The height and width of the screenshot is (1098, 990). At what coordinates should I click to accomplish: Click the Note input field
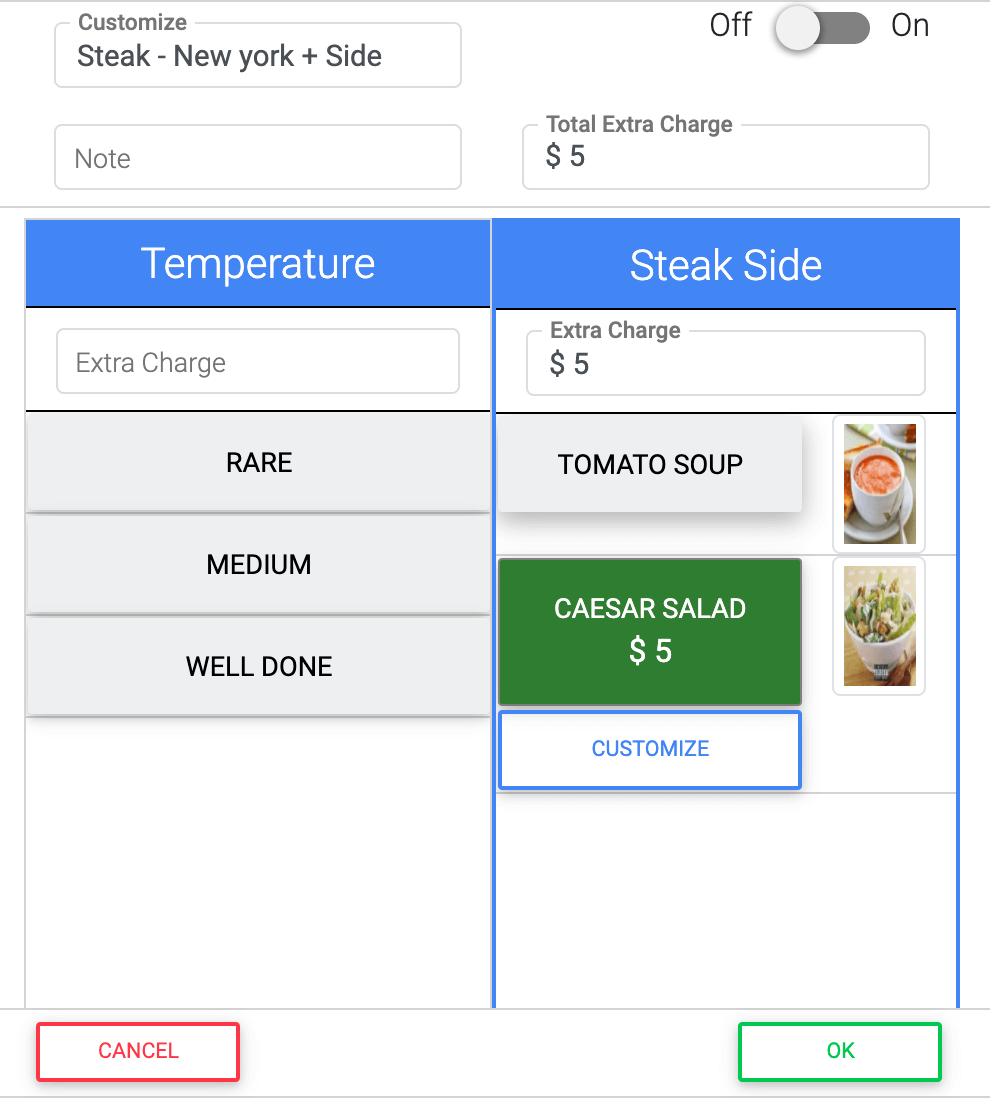257,157
